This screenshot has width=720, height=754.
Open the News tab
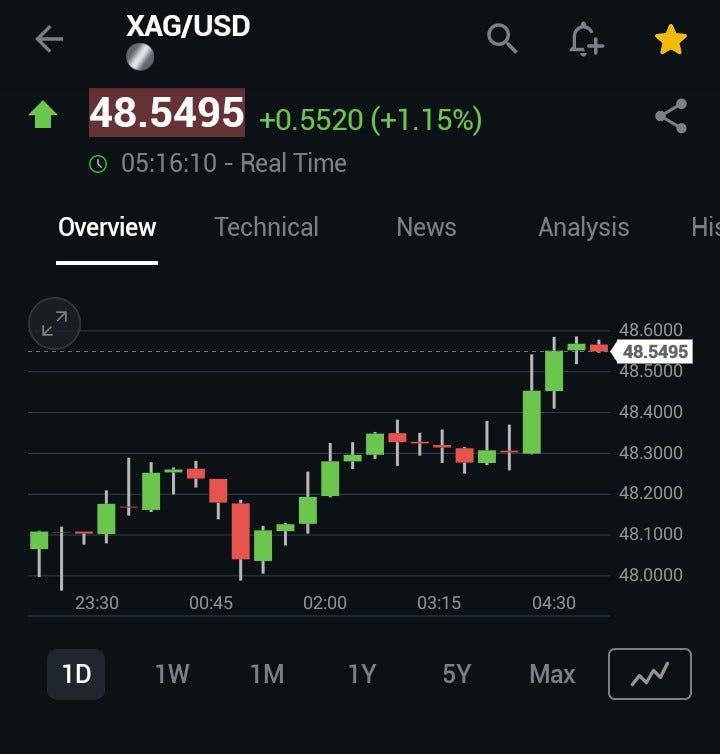[x=426, y=228]
